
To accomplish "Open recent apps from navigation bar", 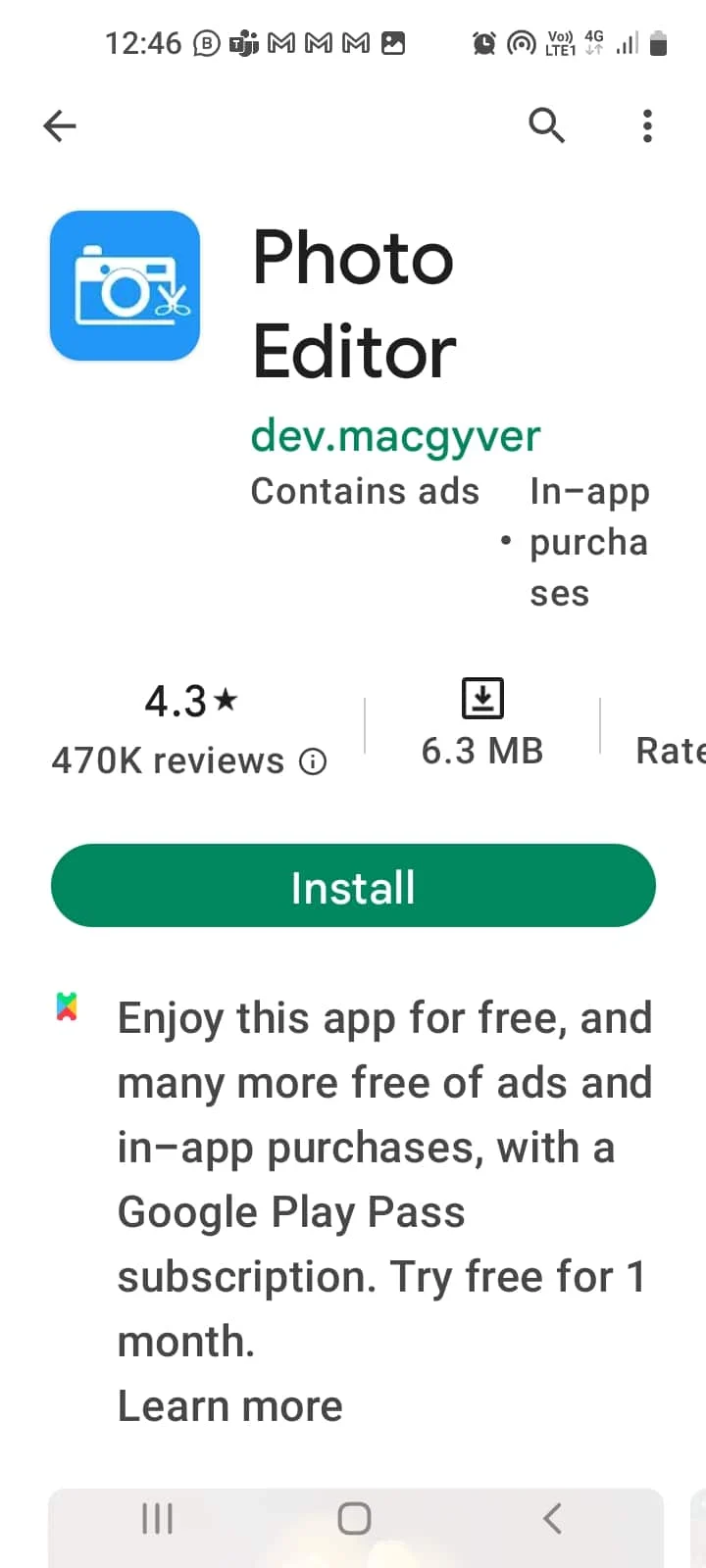I will click(x=158, y=1519).
